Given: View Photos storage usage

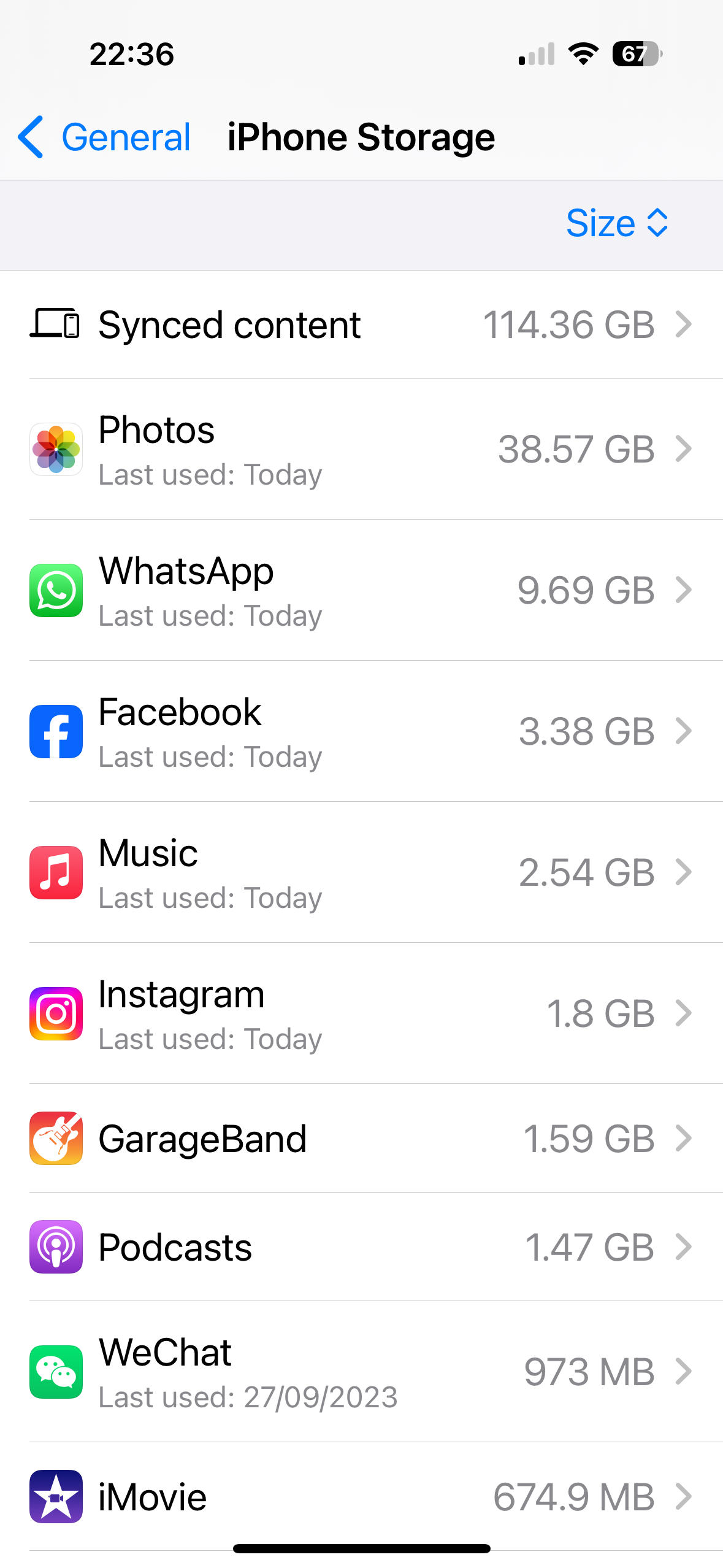Looking at the screenshot, I should click(361, 449).
